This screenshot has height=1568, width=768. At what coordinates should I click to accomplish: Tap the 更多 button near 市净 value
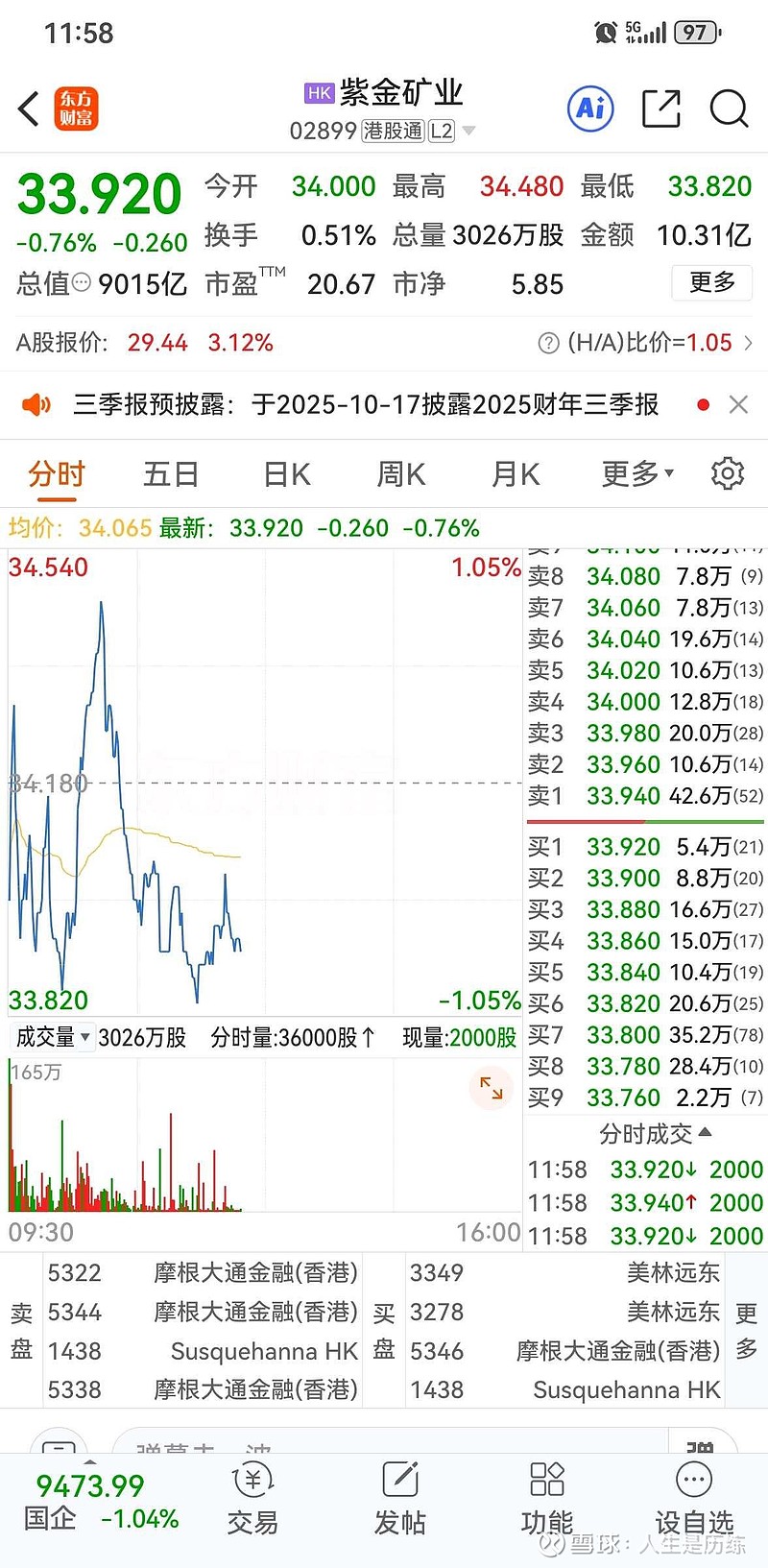coord(711,283)
